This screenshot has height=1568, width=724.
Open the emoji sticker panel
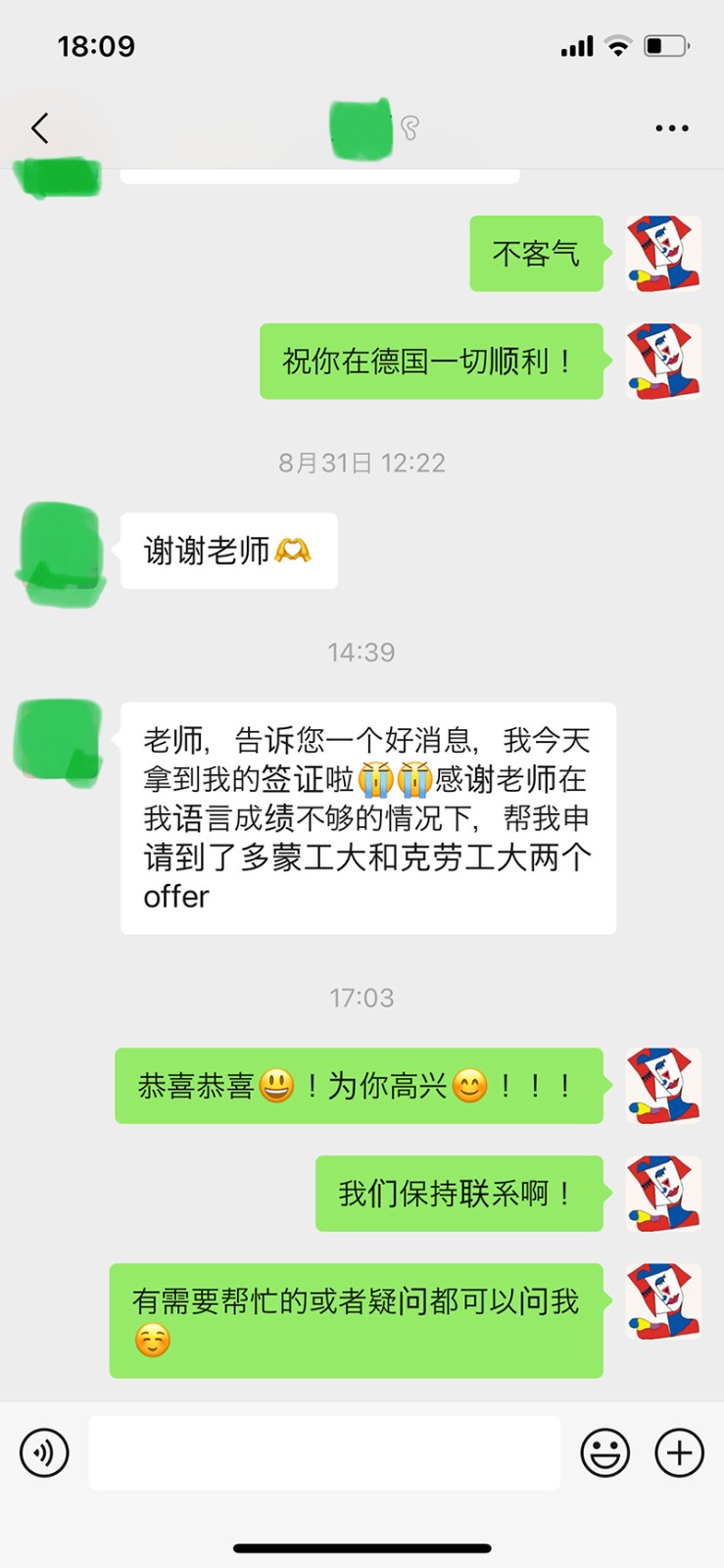(x=604, y=1452)
